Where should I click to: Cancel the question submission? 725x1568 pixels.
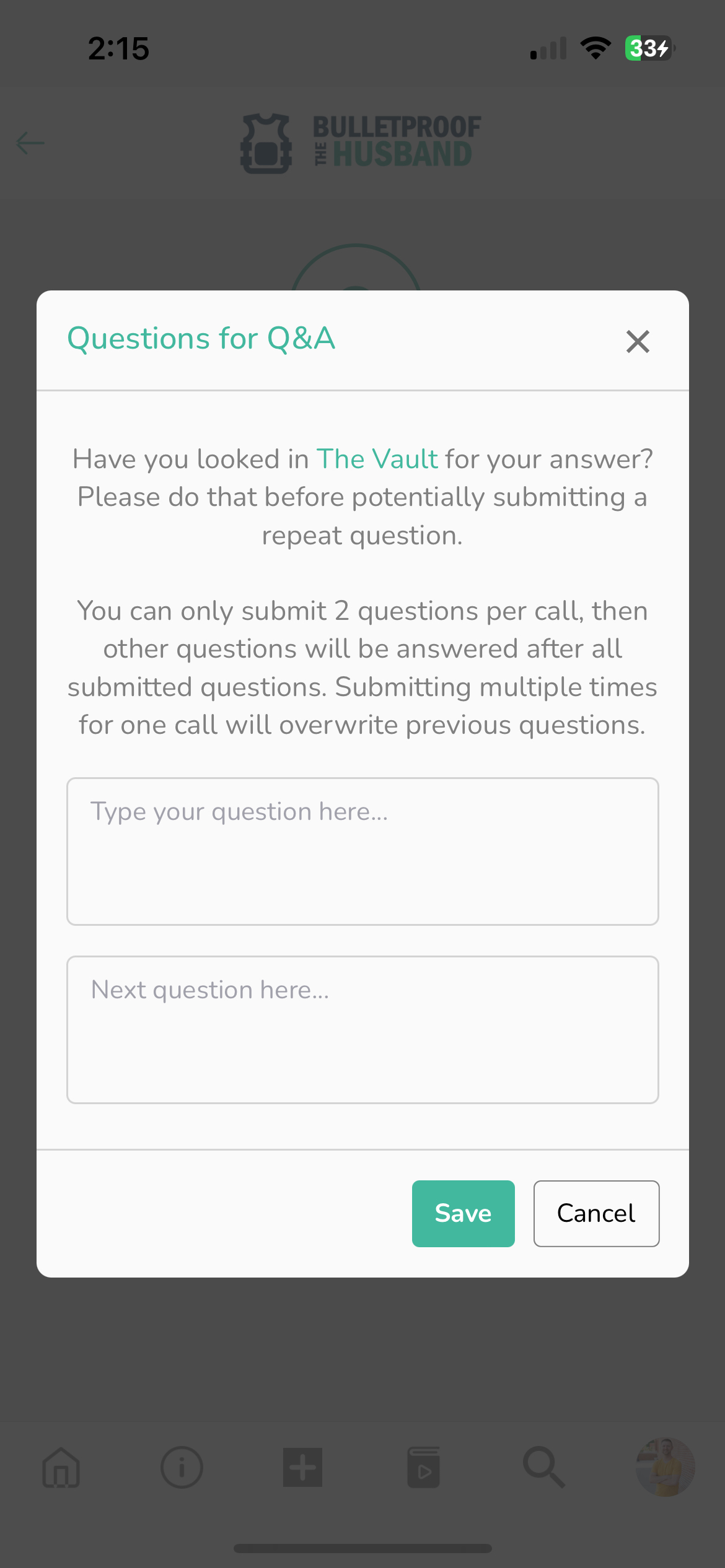596,1213
